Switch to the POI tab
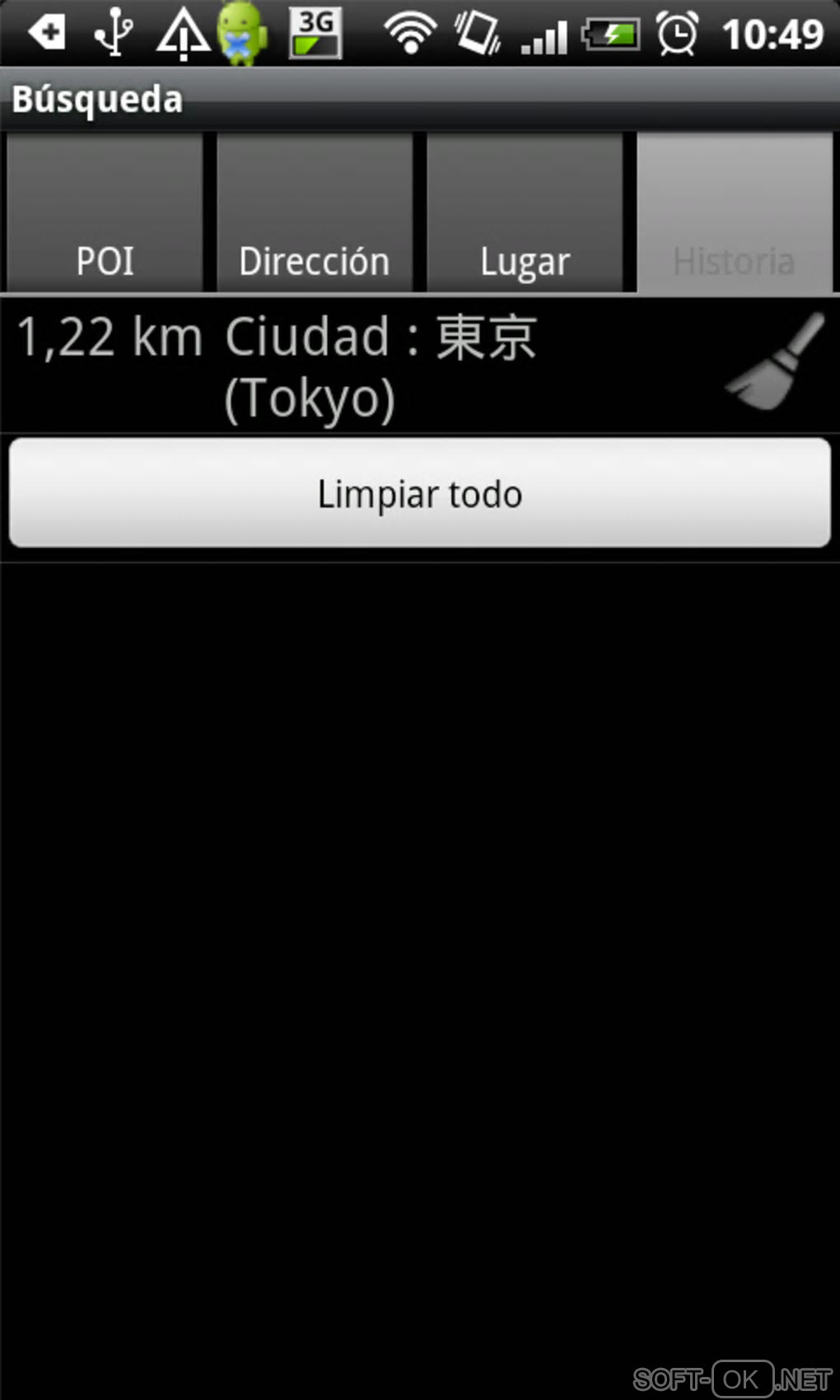The height and width of the screenshot is (1400, 840). 105,214
